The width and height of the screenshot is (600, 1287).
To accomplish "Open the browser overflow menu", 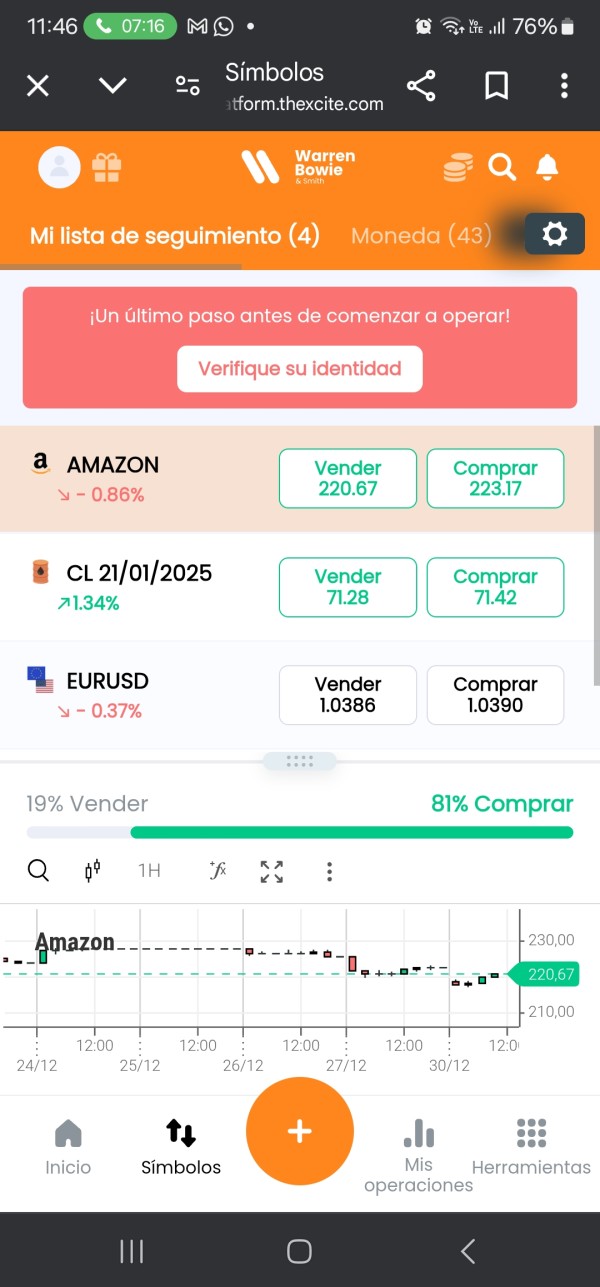I will (x=565, y=86).
